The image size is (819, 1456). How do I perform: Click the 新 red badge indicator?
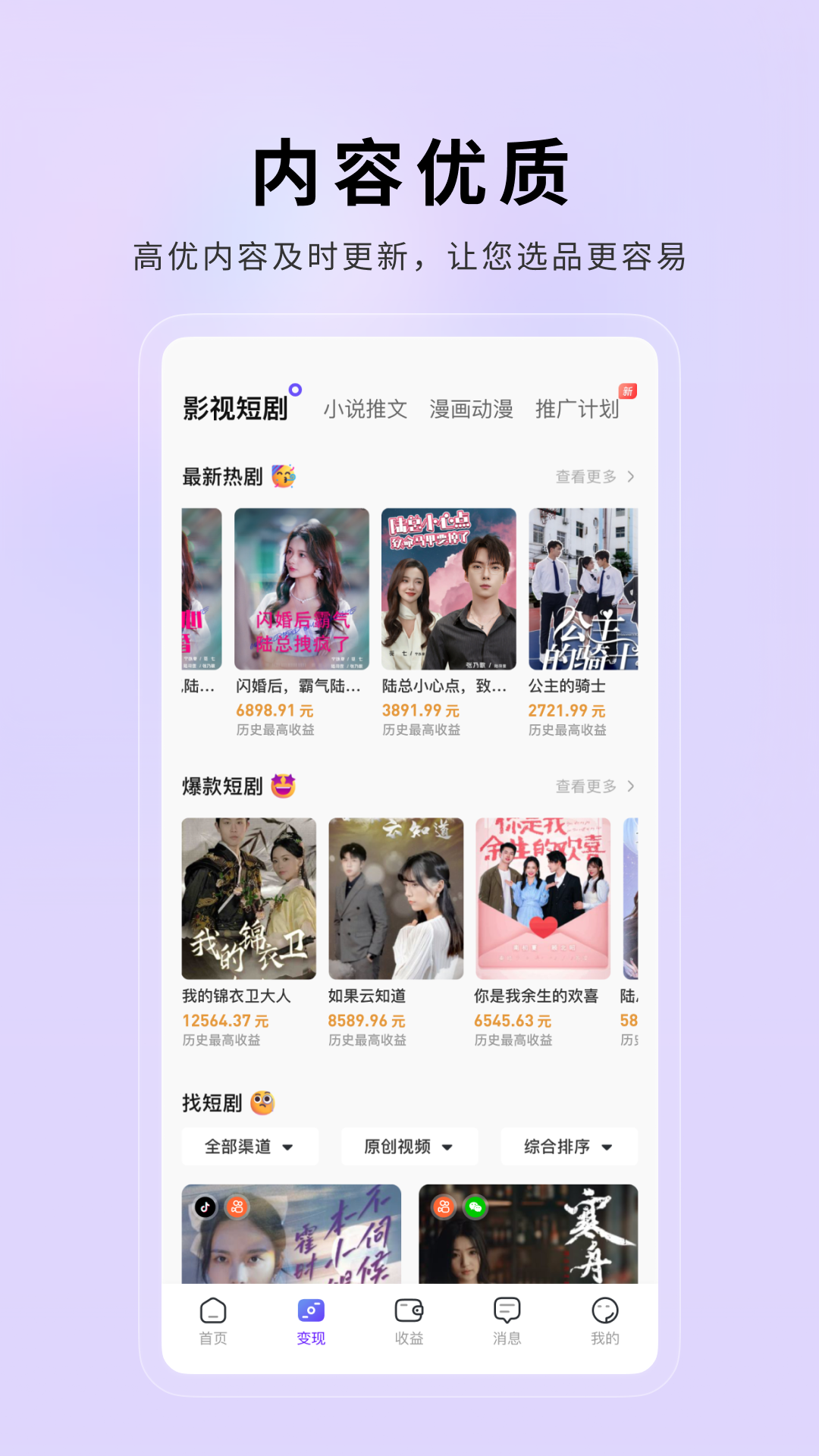628,391
